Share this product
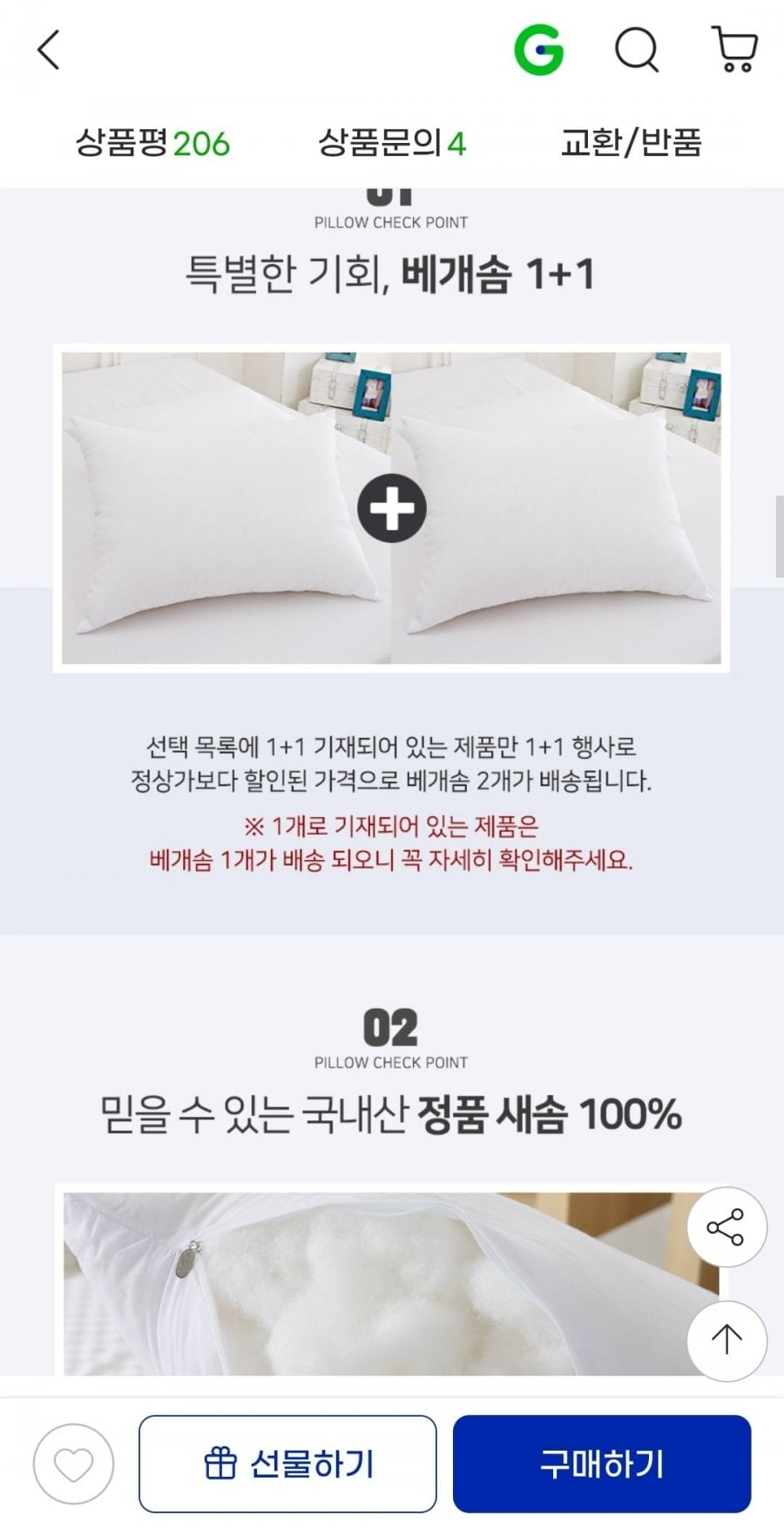 click(x=727, y=1227)
